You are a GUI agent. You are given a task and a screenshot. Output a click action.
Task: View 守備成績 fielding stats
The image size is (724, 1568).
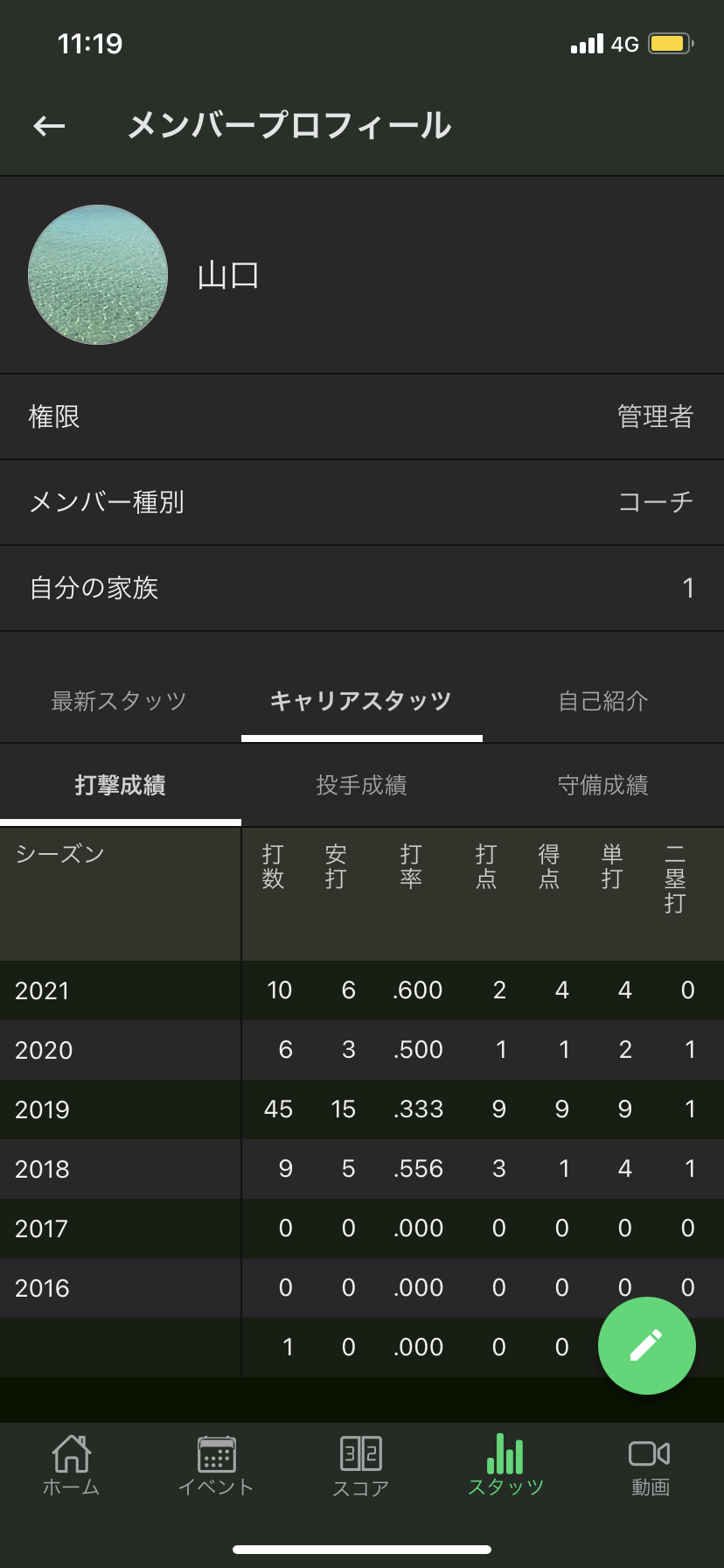(603, 785)
